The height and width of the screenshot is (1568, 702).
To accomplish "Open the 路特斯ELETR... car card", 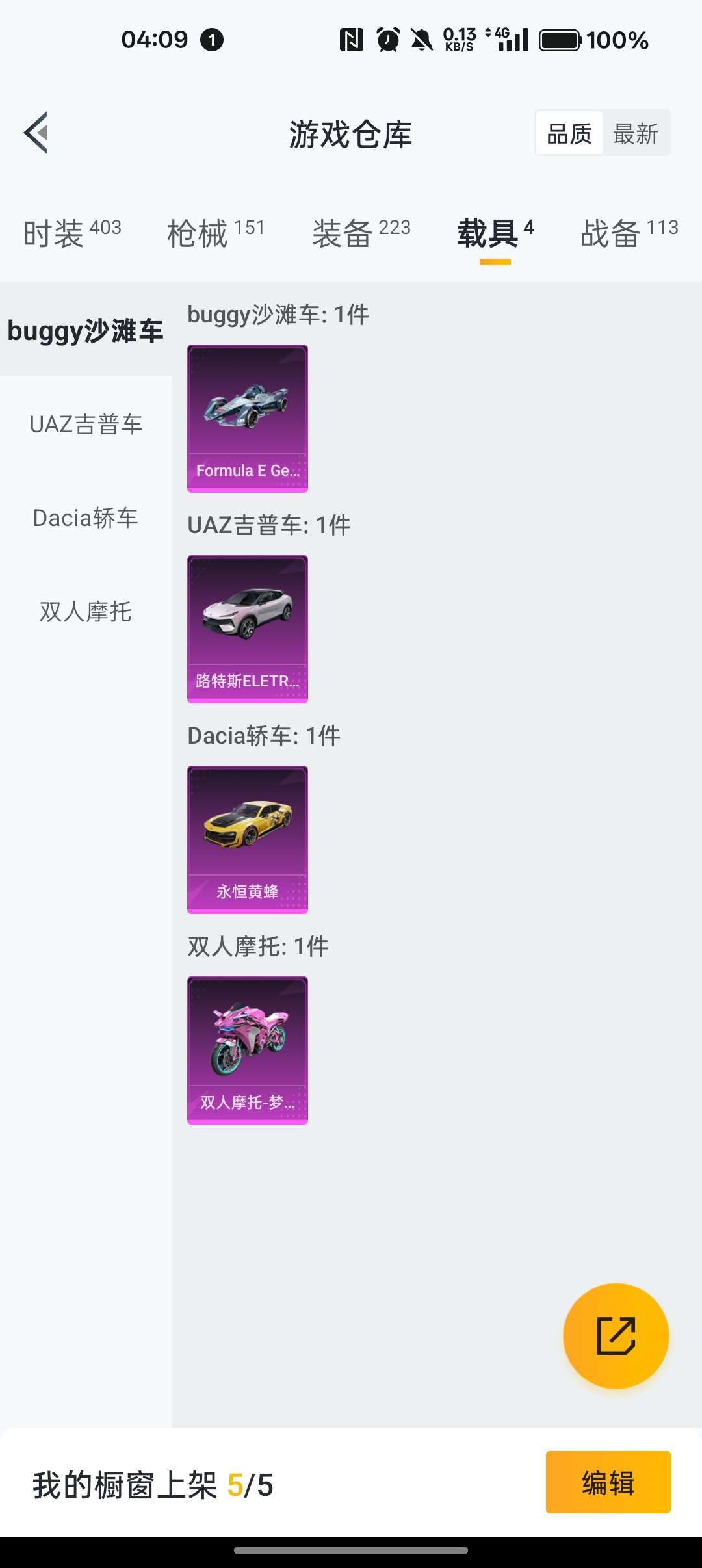I will (248, 629).
